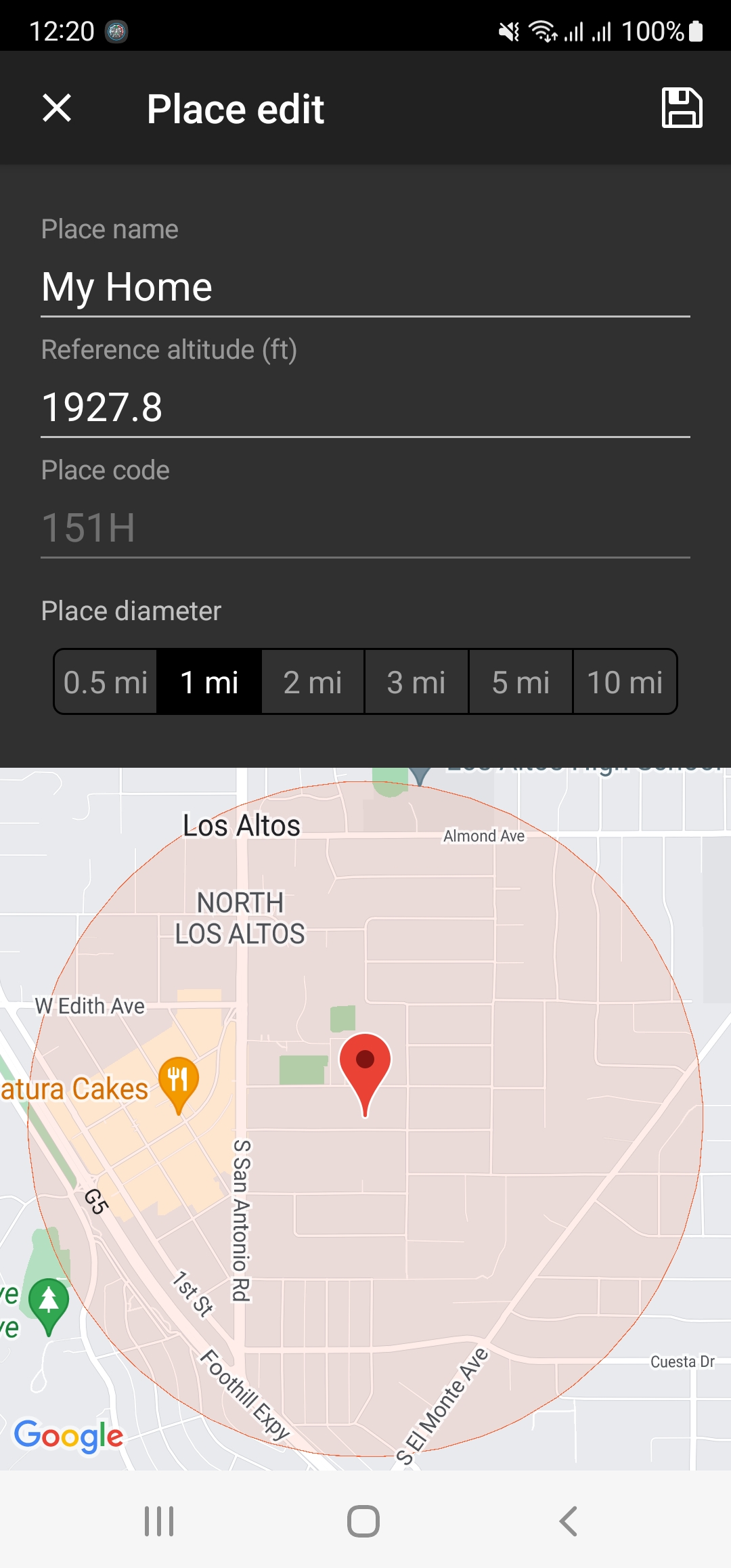Pick the 10 mi diameter option
The width and height of the screenshot is (731, 1568).
[x=624, y=682]
